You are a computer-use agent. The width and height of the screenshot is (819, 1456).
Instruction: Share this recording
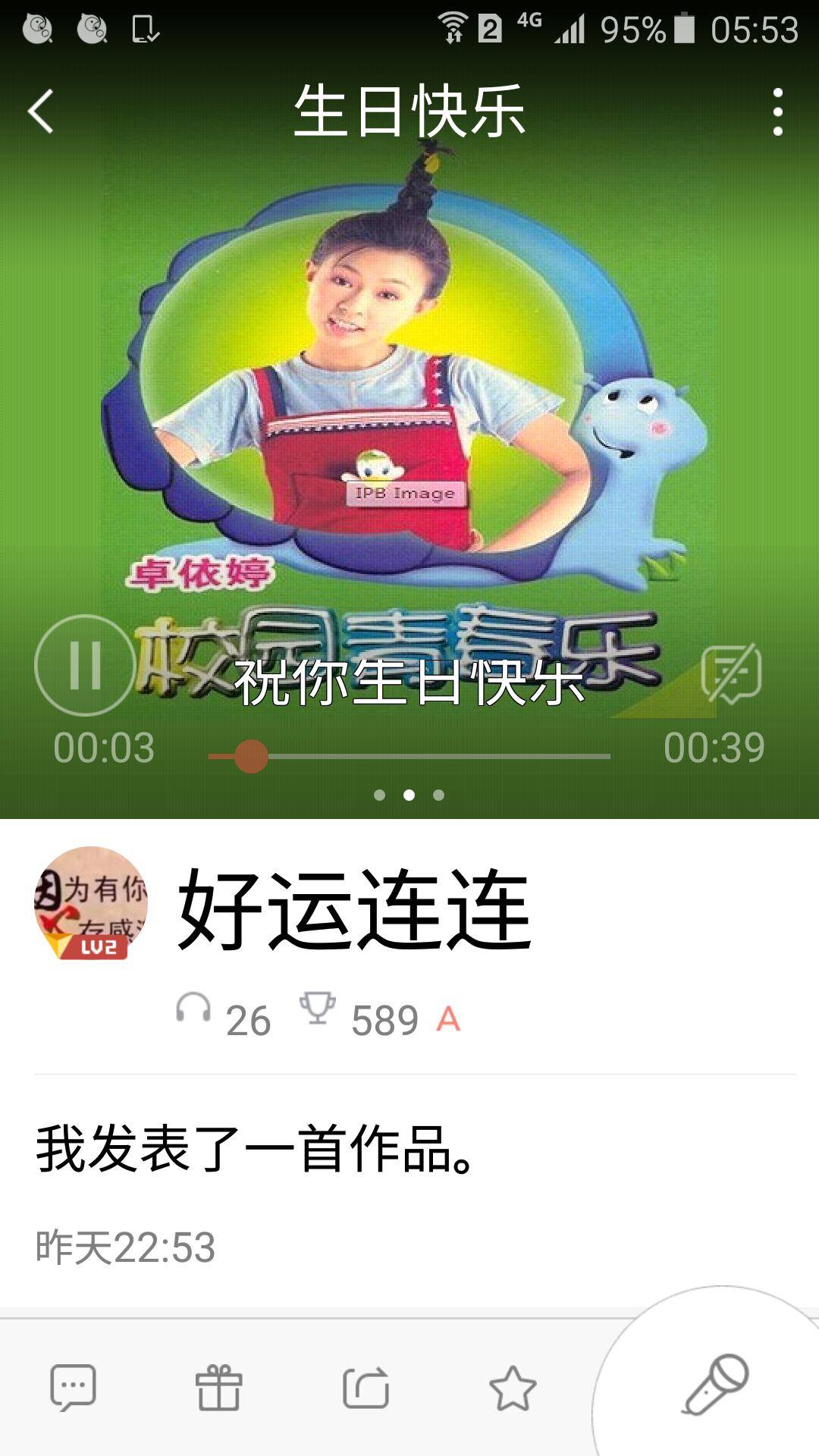click(x=366, y=1388)
